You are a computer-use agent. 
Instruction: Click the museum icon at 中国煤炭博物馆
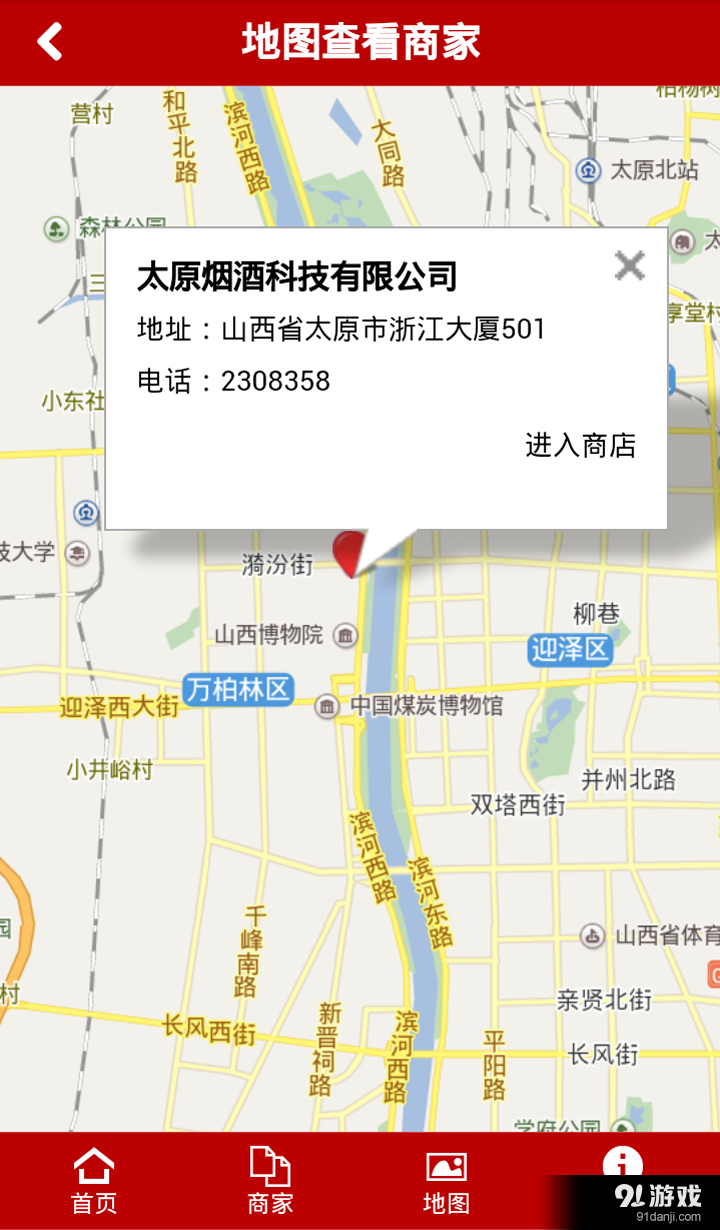(x=327, y=705)
